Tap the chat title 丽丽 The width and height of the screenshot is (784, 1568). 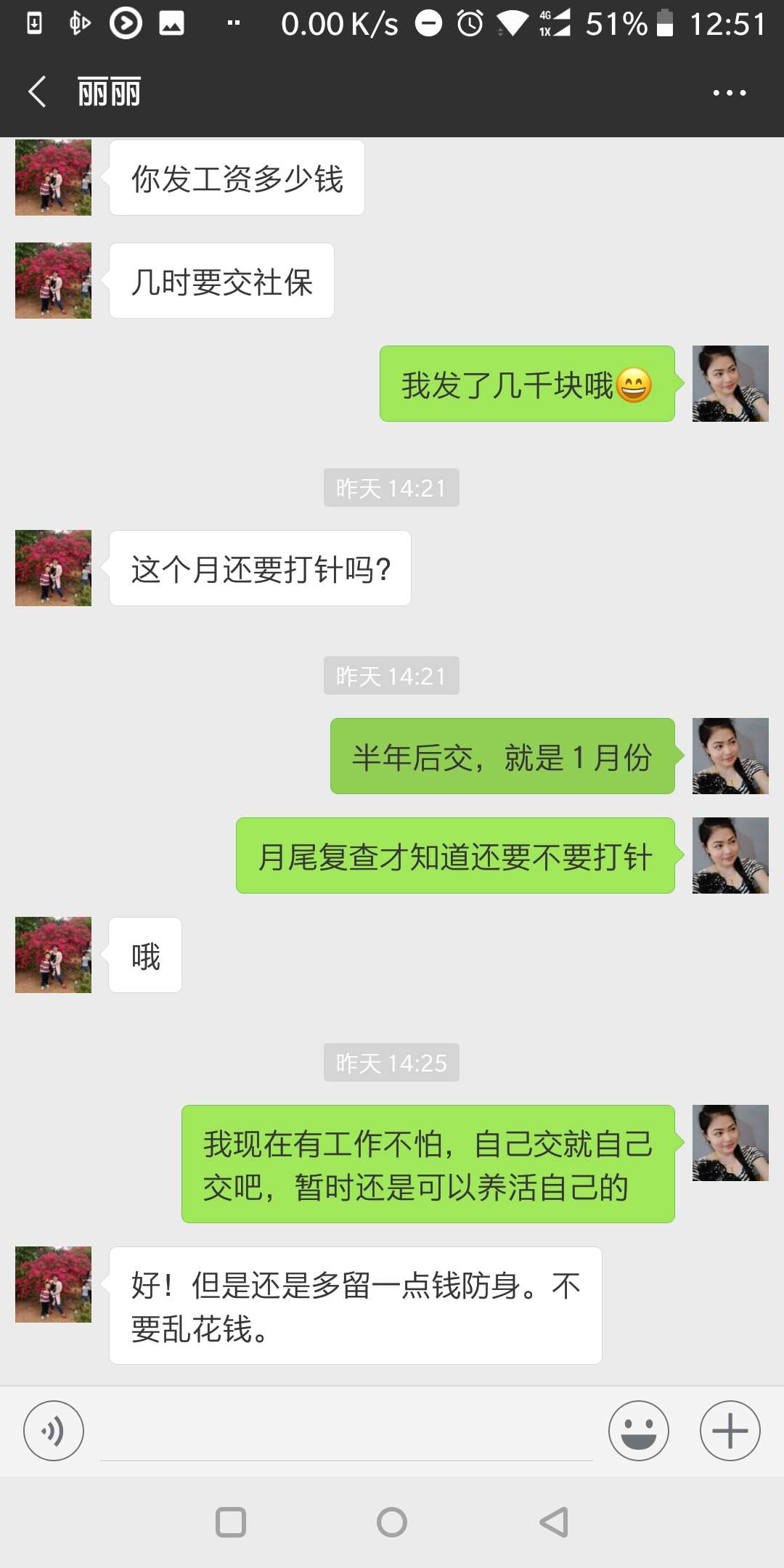[109, 92]
